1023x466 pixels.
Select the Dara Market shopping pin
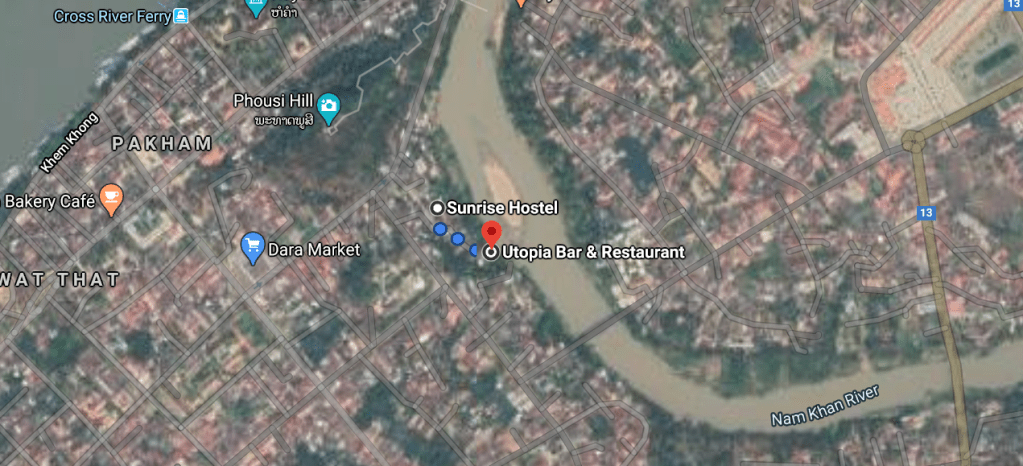coord(253,246)
